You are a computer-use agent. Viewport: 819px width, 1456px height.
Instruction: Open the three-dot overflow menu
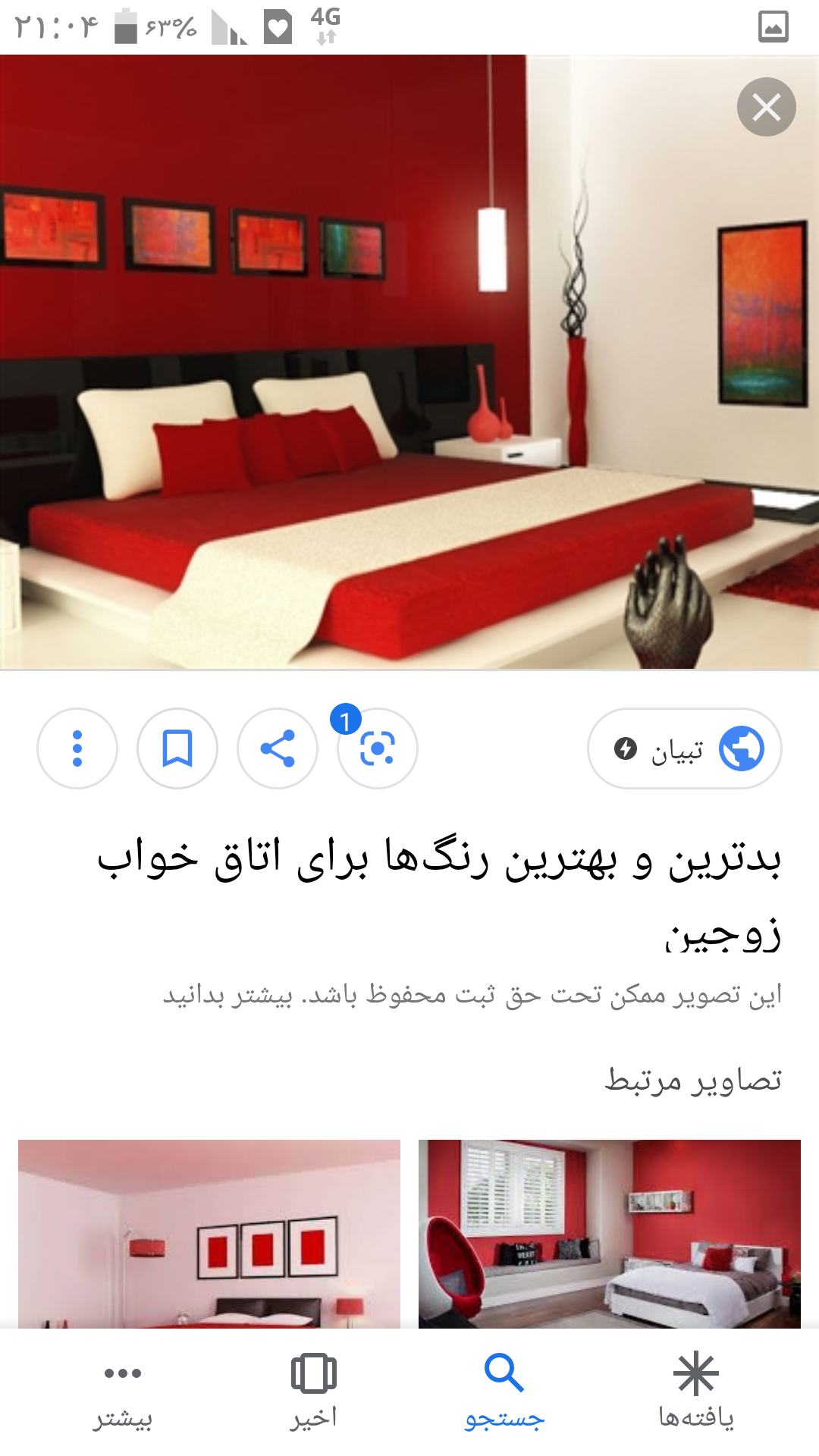(x=77, y=748)
